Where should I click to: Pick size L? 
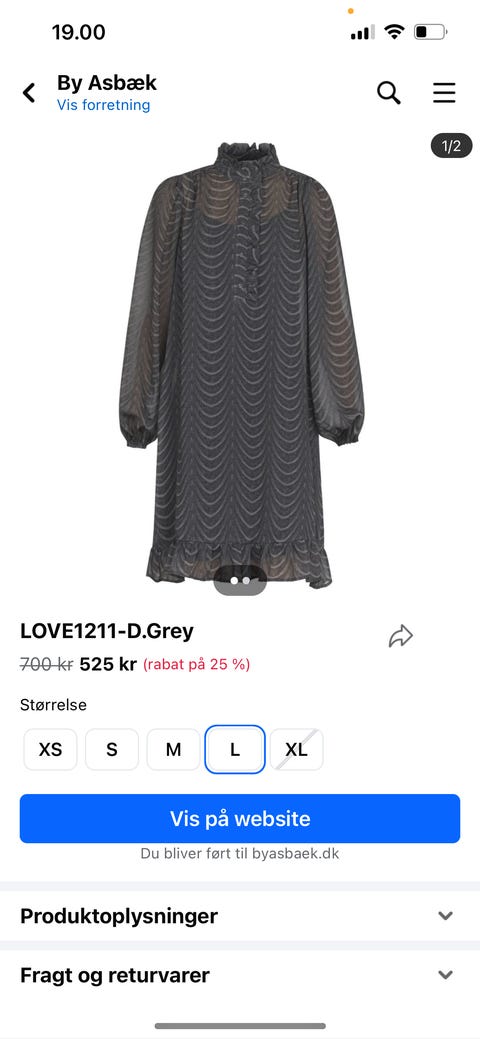pyautogui.click(x=235, y=749)
